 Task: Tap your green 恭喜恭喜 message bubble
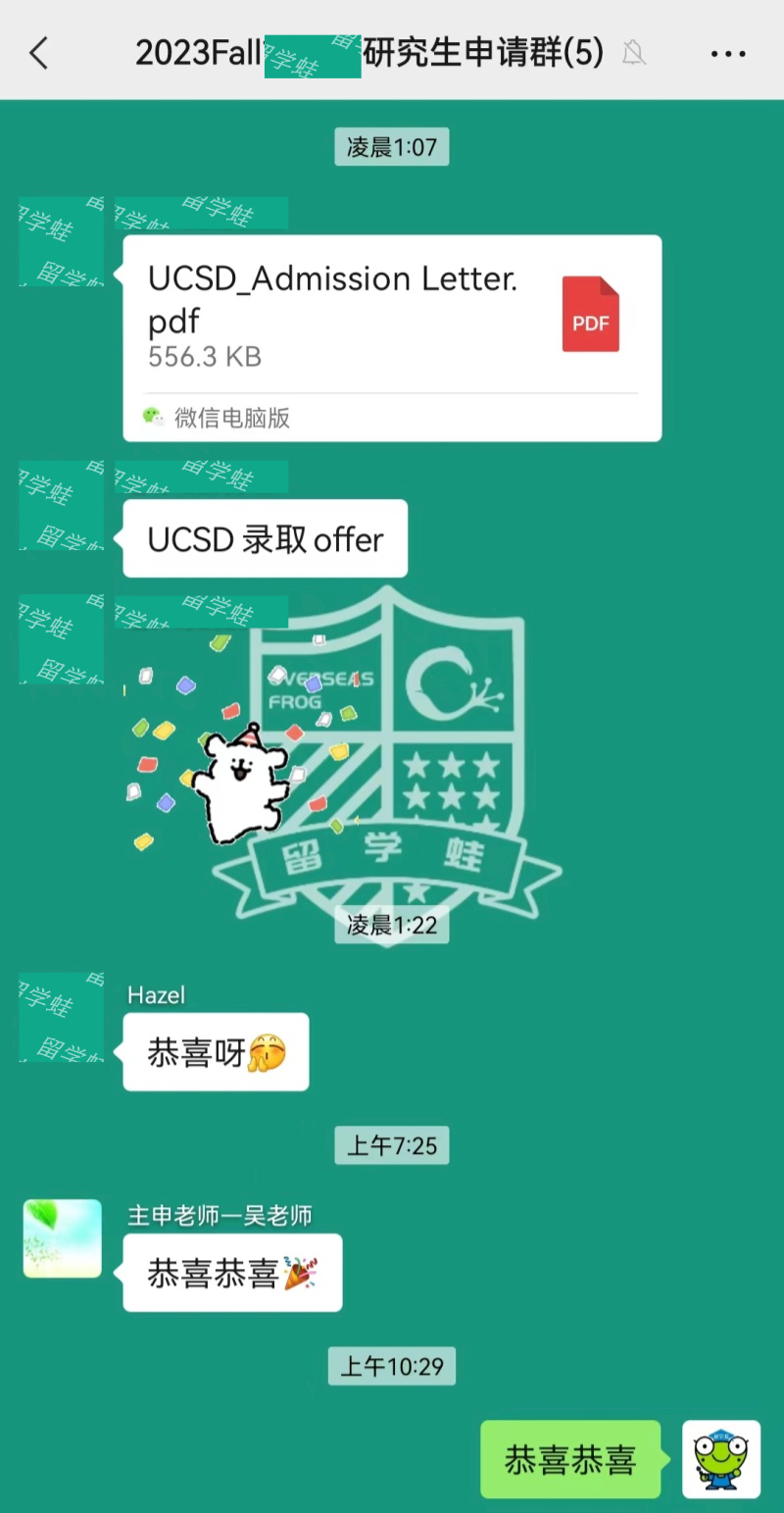click(570, 1459)
